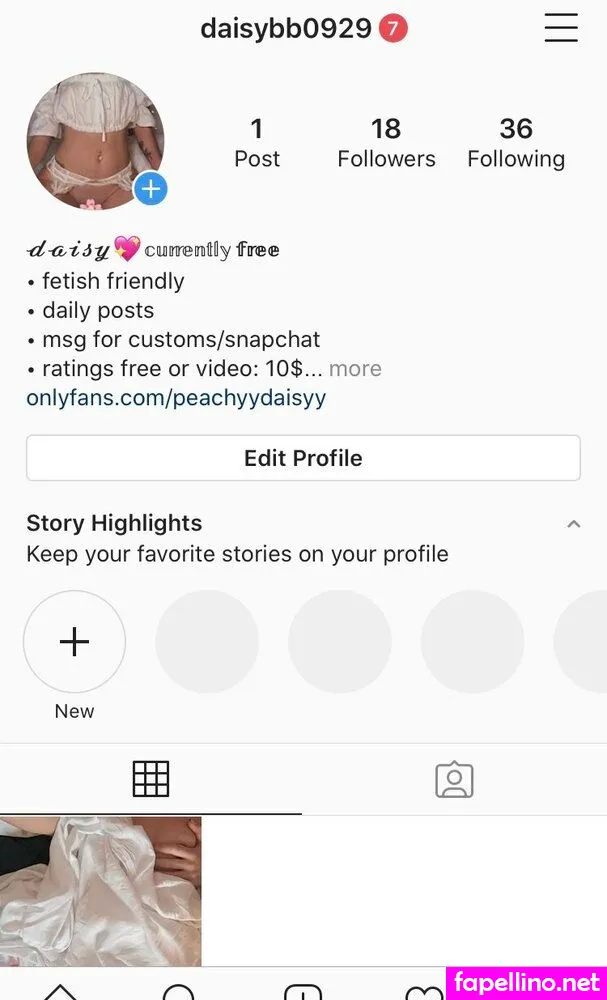Create a New story highlight

[75, 642]
